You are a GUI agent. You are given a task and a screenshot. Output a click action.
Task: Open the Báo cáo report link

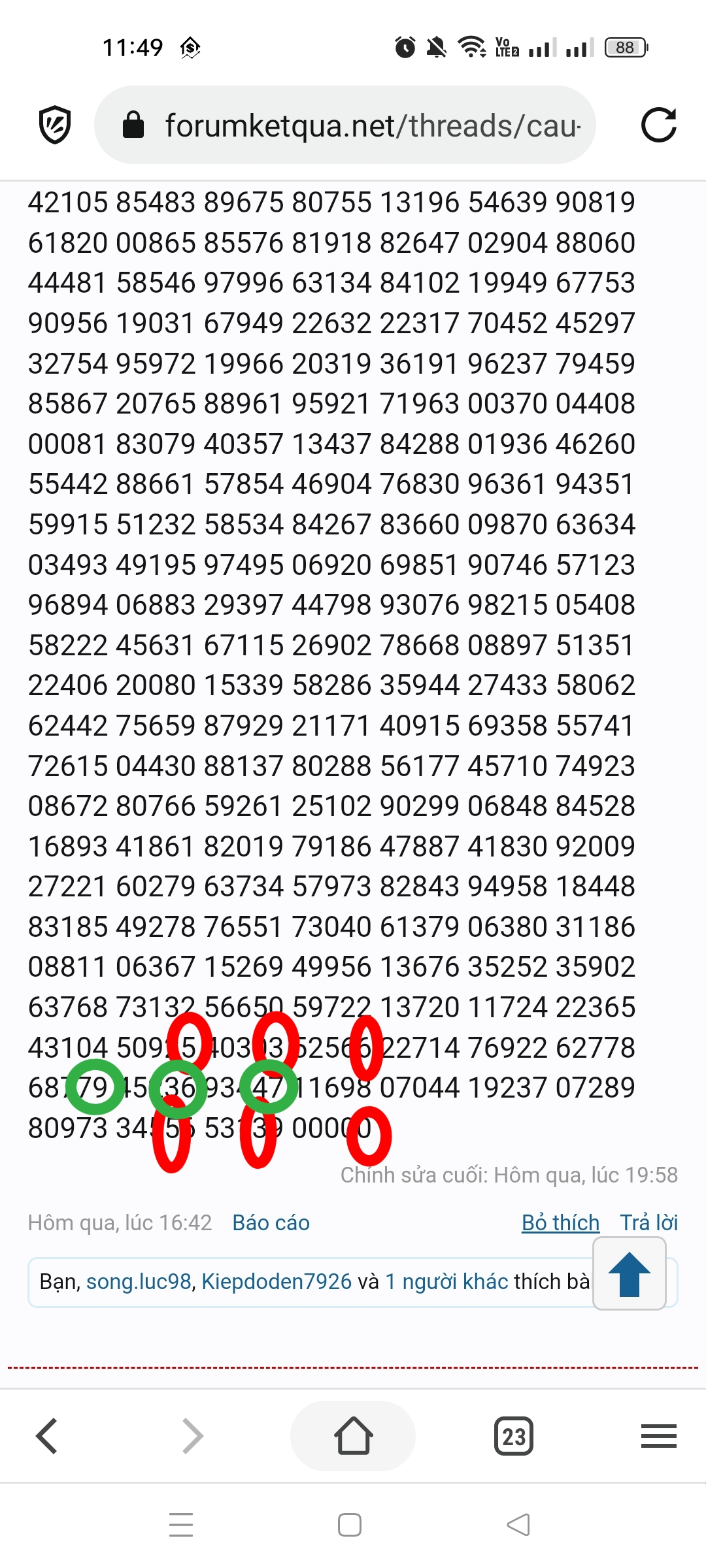[271, 1222]
